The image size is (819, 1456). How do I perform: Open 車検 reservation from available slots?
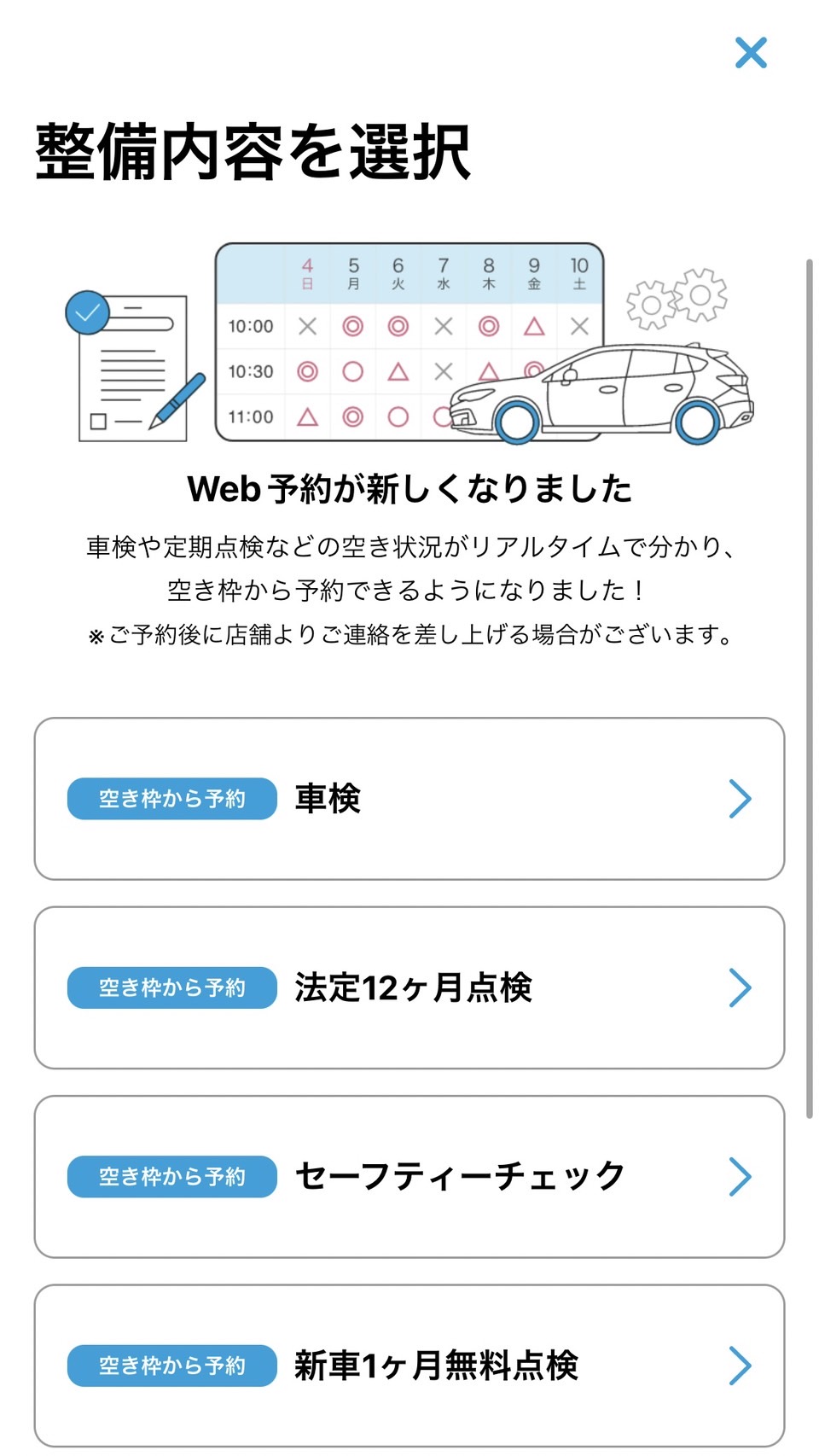[x=409, y=799]
